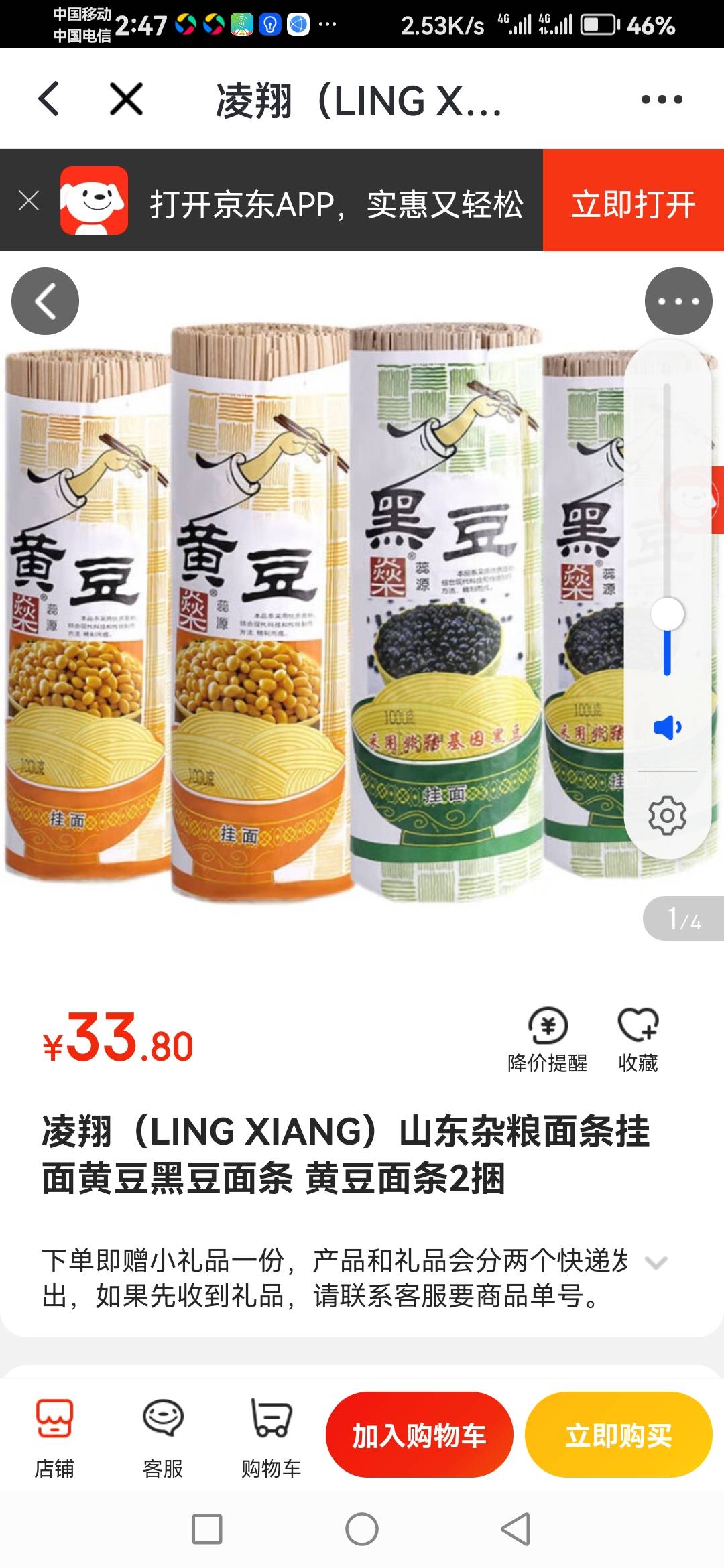Dismiss the JD app promotion banner
The width and height of the screenshot is (724, 1568).
29,200
